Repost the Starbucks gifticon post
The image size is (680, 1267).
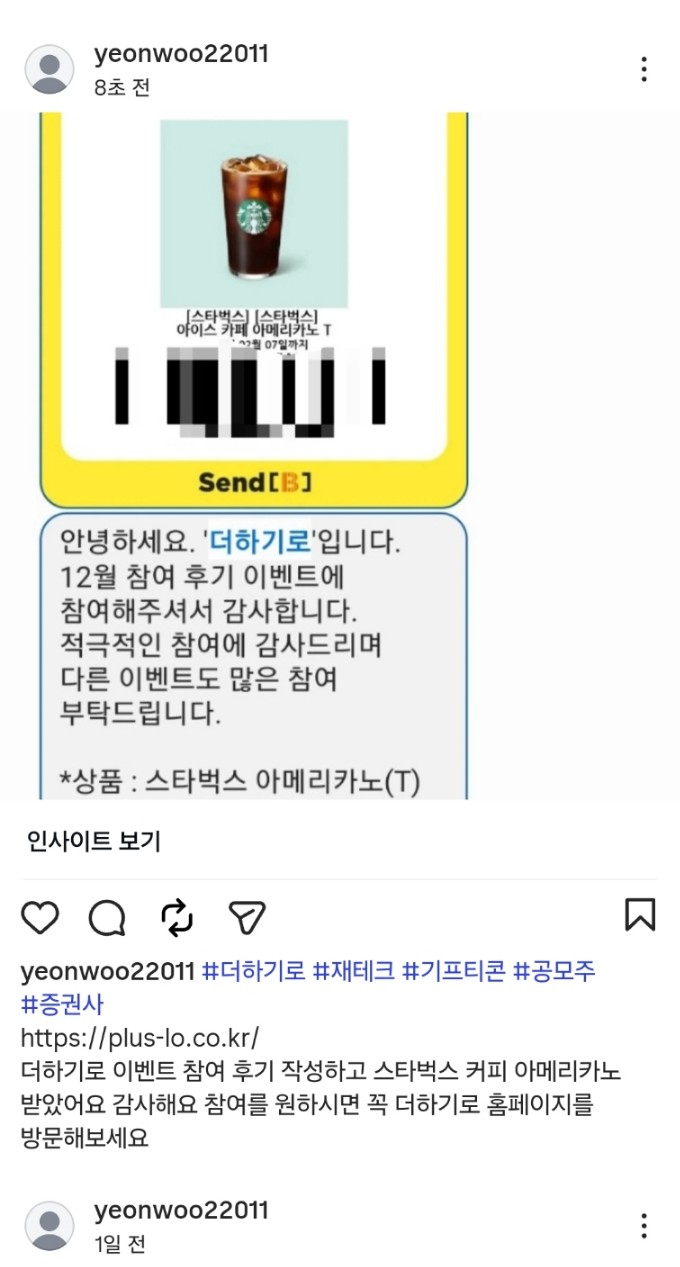pyautogui.click(x=176, y=916)
